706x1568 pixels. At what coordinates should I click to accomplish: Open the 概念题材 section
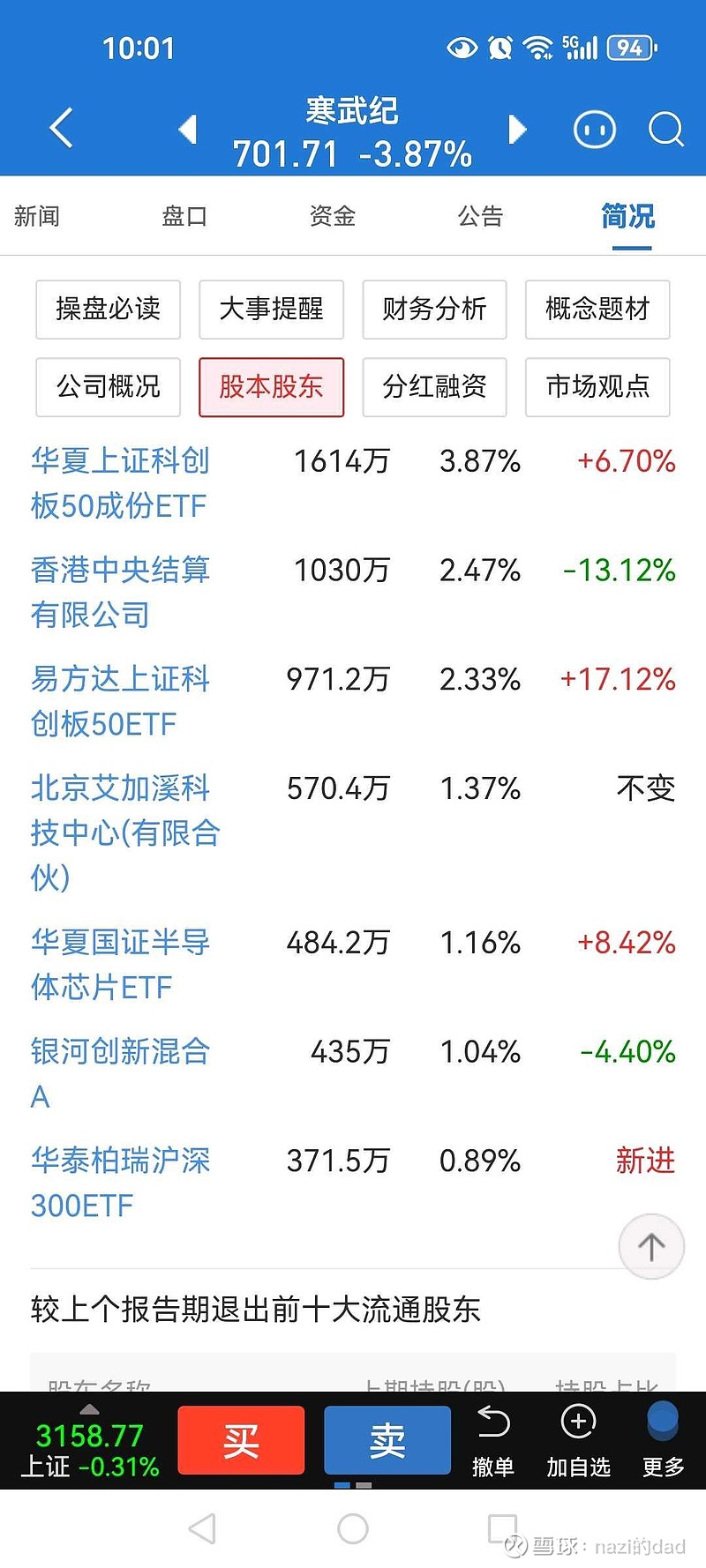click(597, 310)
